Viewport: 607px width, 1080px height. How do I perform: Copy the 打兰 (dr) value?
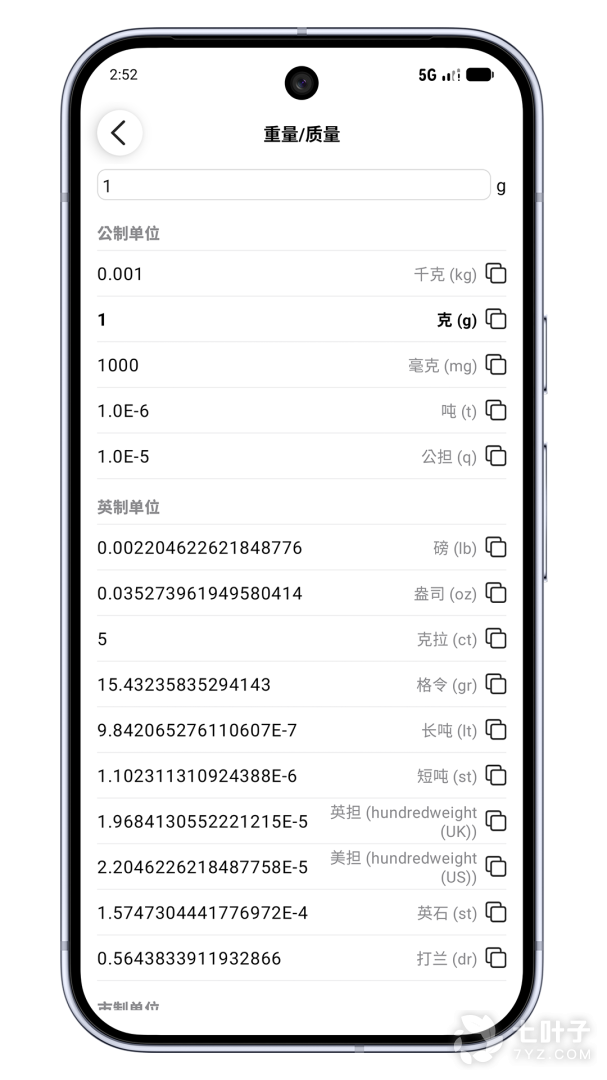pyautogui.click(x=496, y=958)
